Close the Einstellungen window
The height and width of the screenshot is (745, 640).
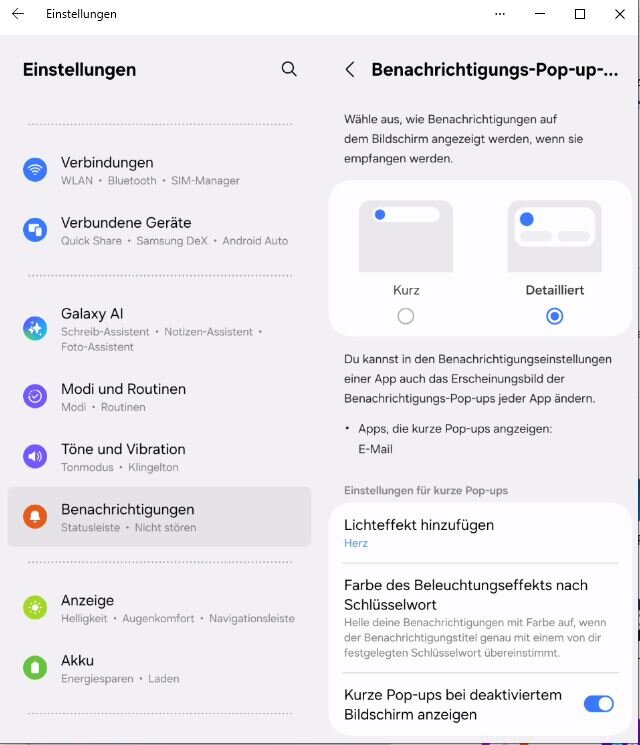[619, 14]
